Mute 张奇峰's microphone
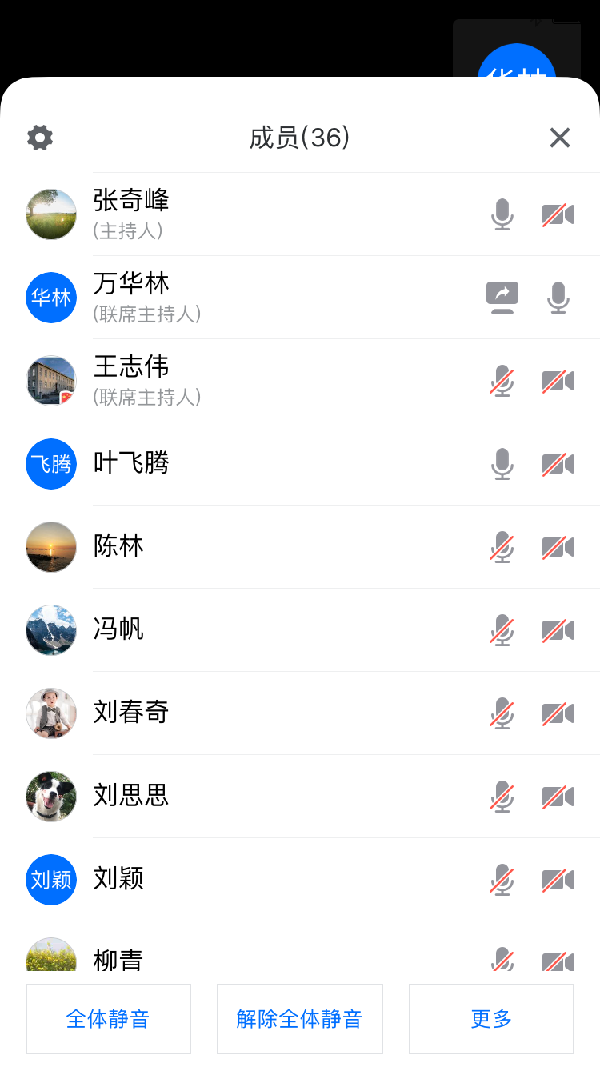 click(x=503, y=214)
